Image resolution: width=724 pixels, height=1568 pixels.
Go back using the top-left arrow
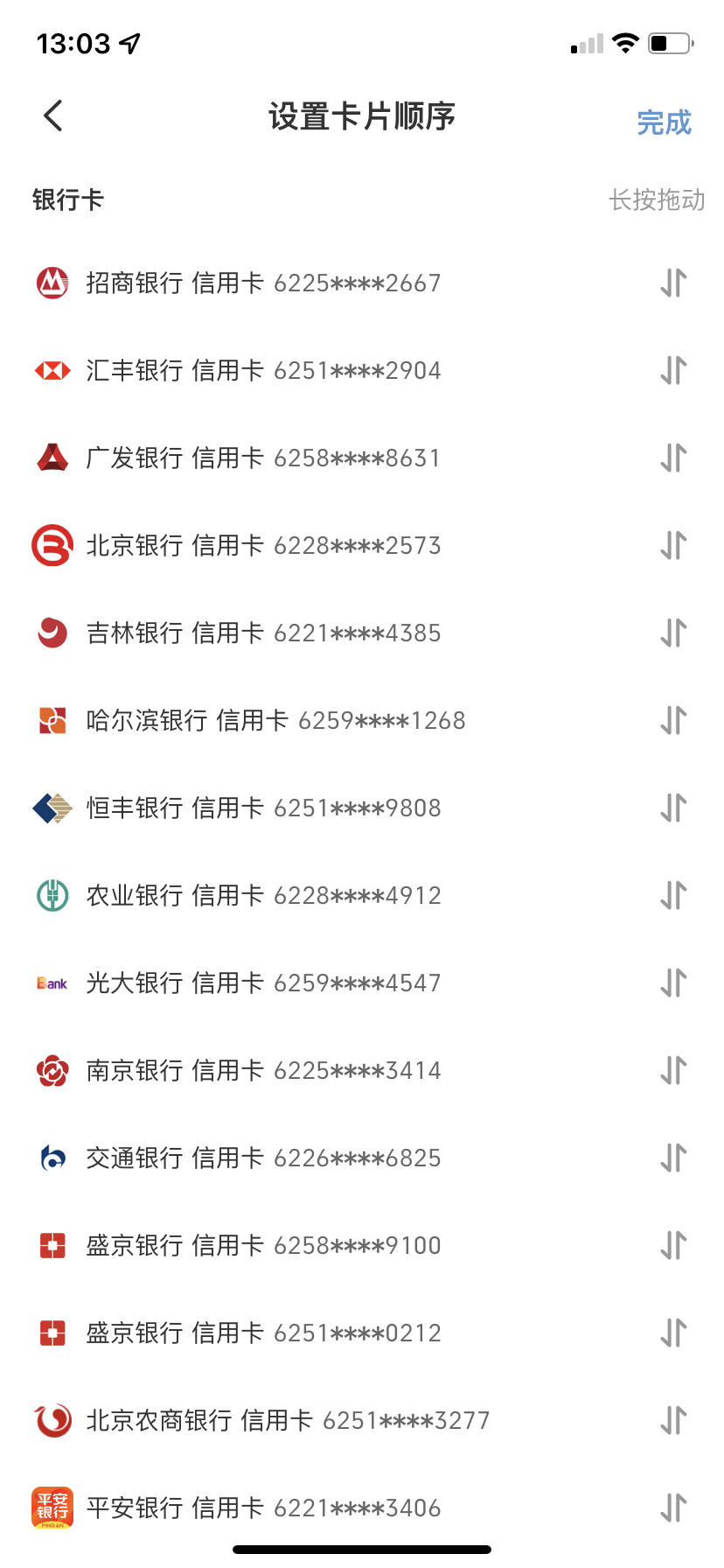53,115
